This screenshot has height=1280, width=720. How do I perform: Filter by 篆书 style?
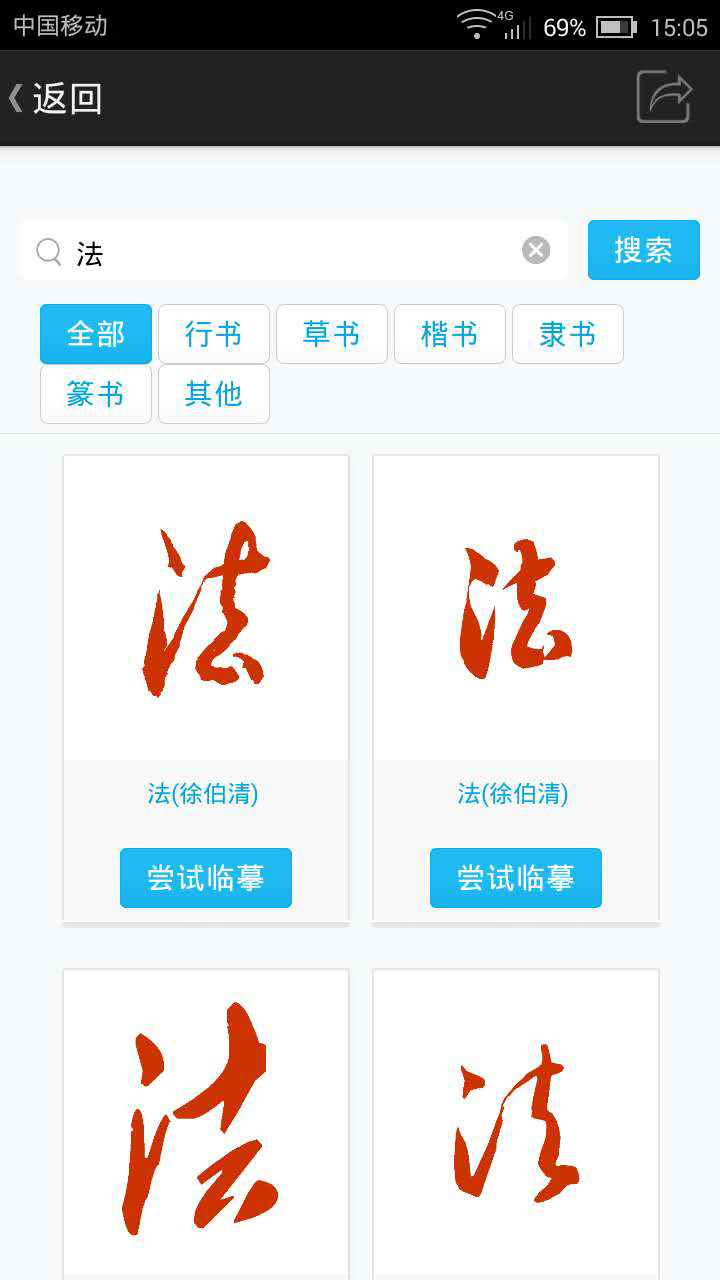(96, 394)
